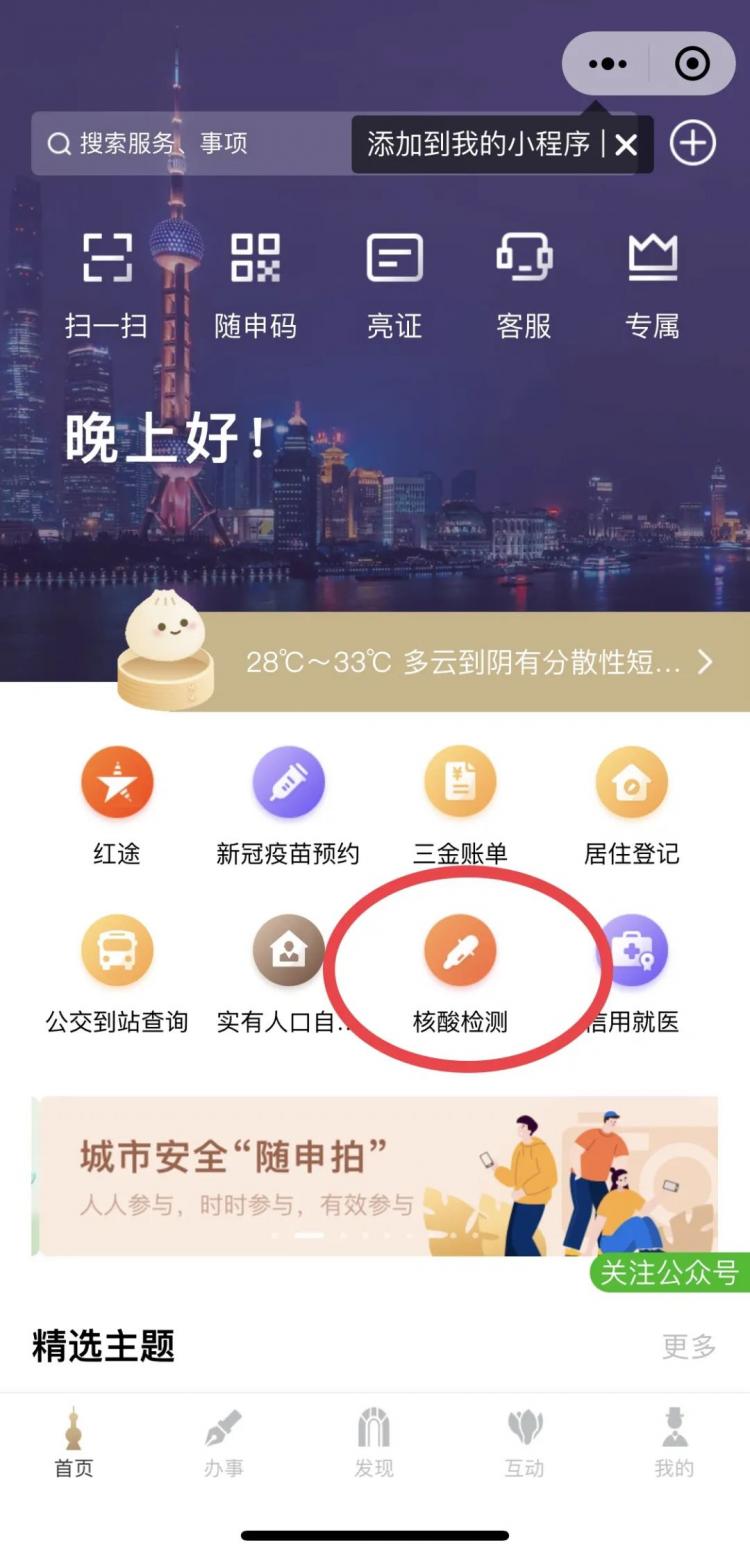
Task: Switch to the 办事 tab
Action: (223, 1443)
